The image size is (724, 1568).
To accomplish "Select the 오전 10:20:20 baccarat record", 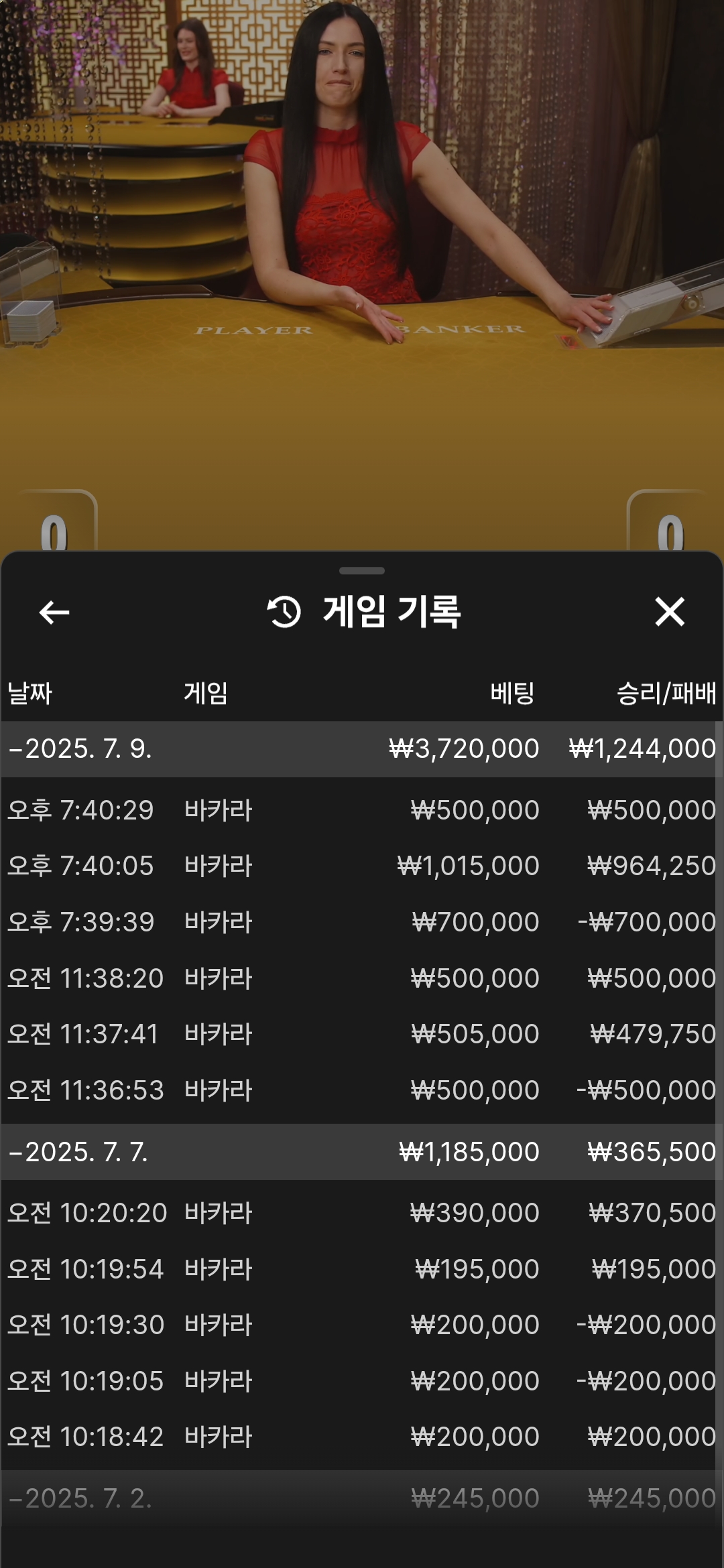I will pos(362,1213).
